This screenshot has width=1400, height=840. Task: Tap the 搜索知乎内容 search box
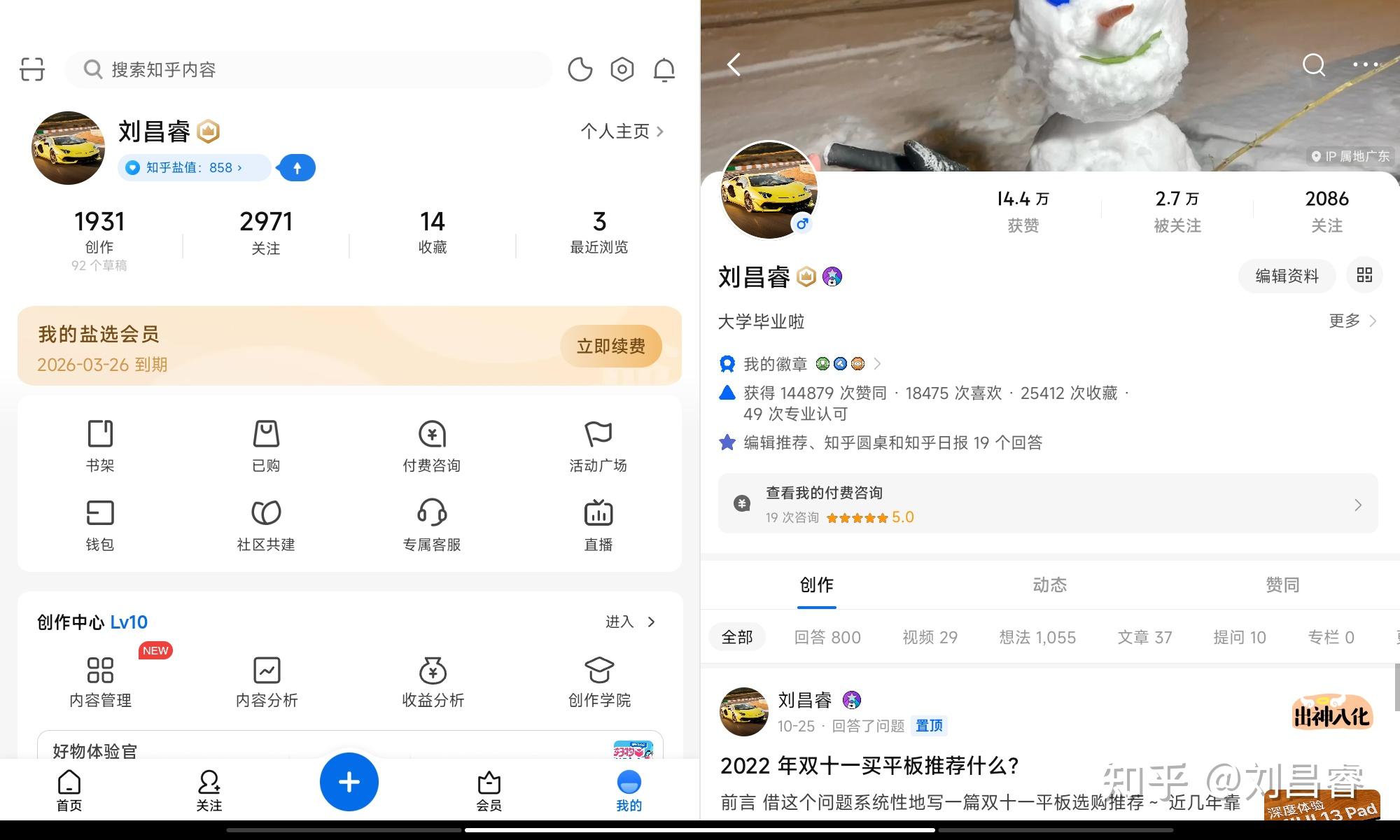308,69
